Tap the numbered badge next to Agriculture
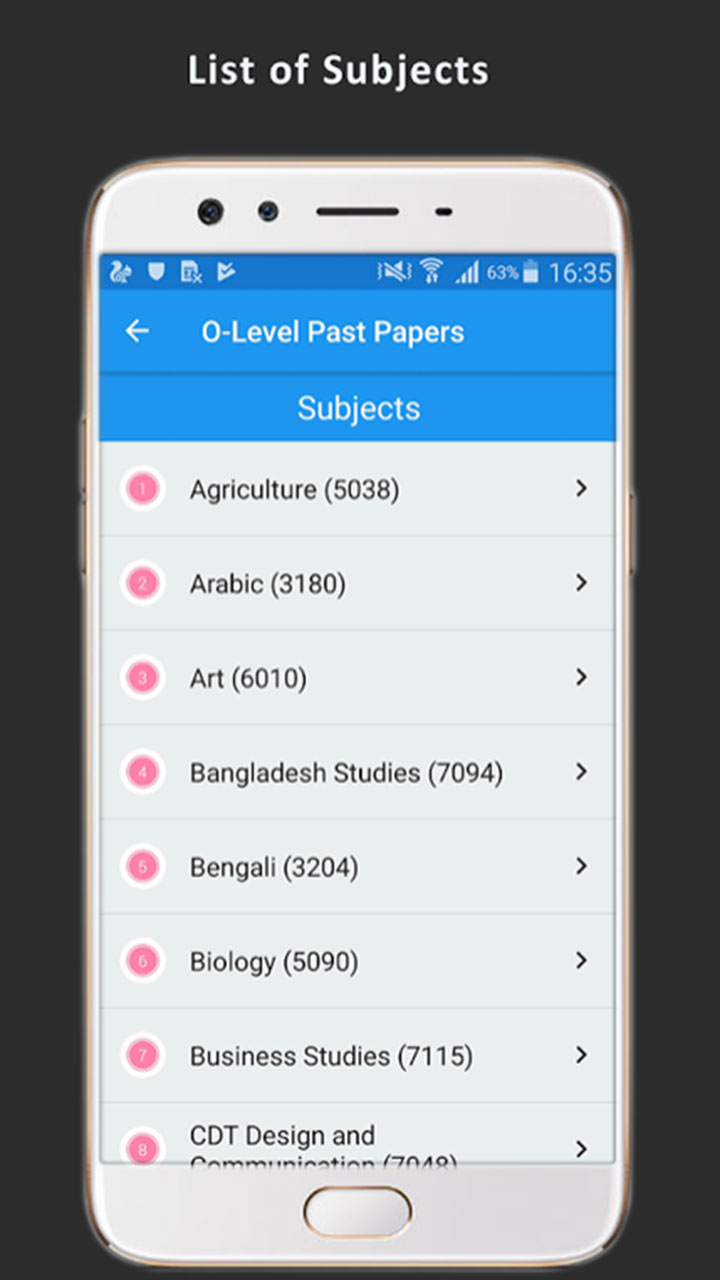 [x=141, y=489]
